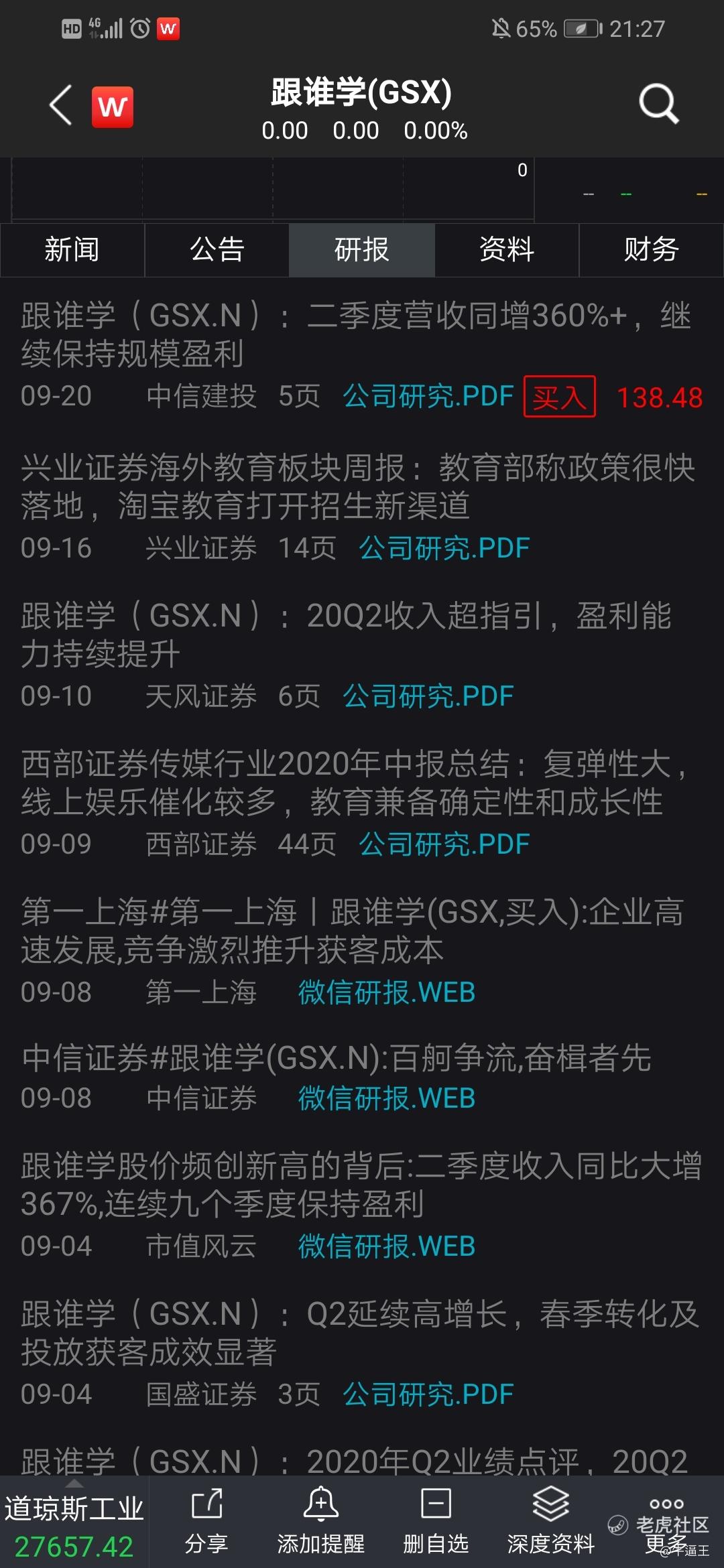Switch to the 公告 tab
The height and width of the screenshot is (1568, 724).
coord(217,250)
